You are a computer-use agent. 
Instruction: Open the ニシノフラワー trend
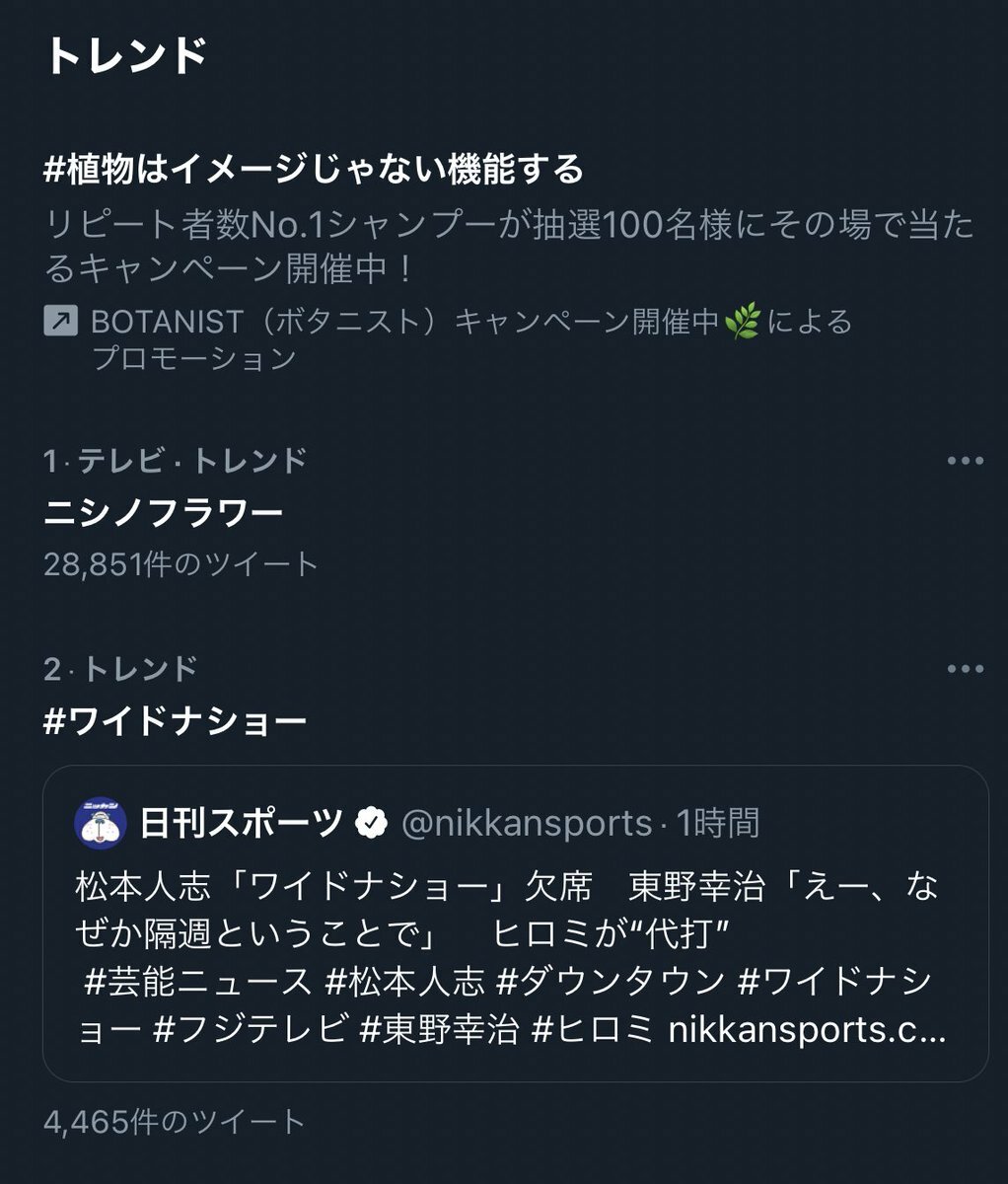tap(164, 512)
